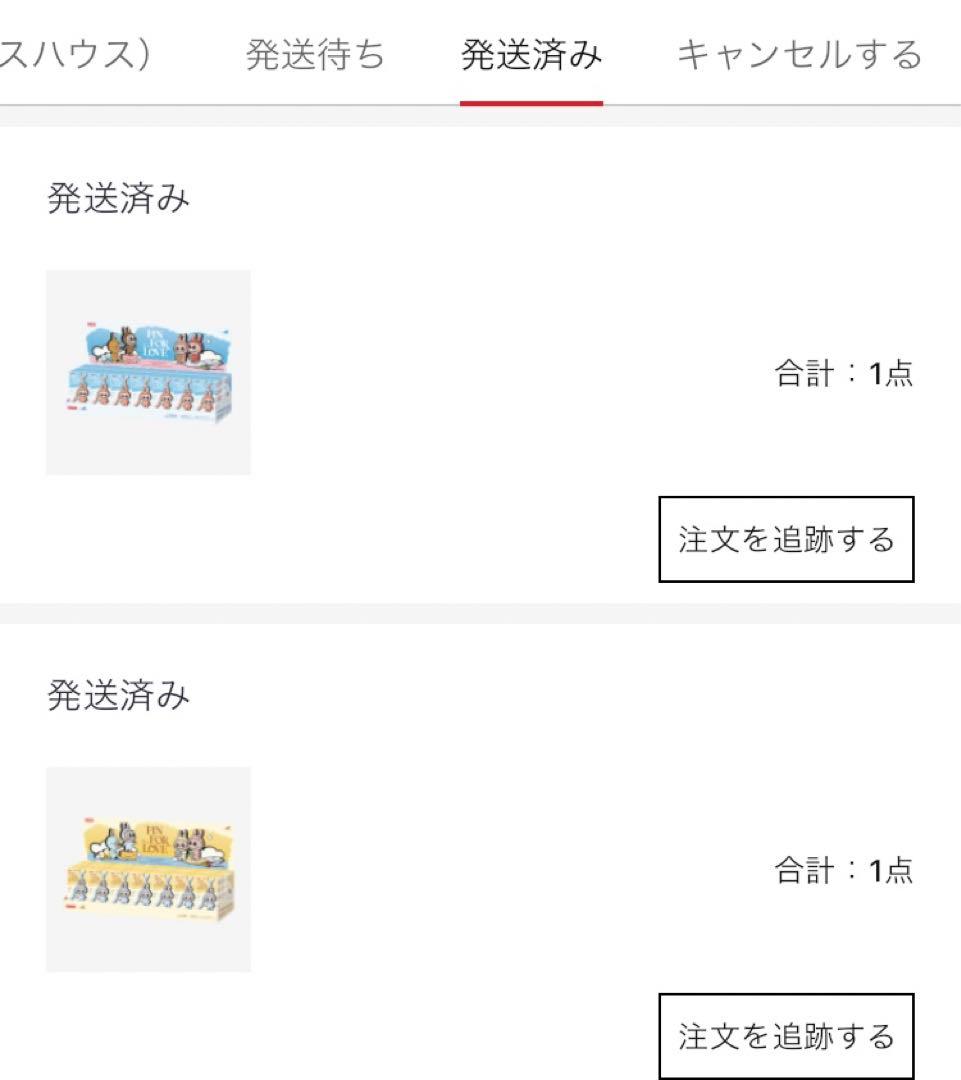961x1080 pixels.
Task: Open the キャンセルする tab
Action: pyautogui.click(x=799, y=55)
